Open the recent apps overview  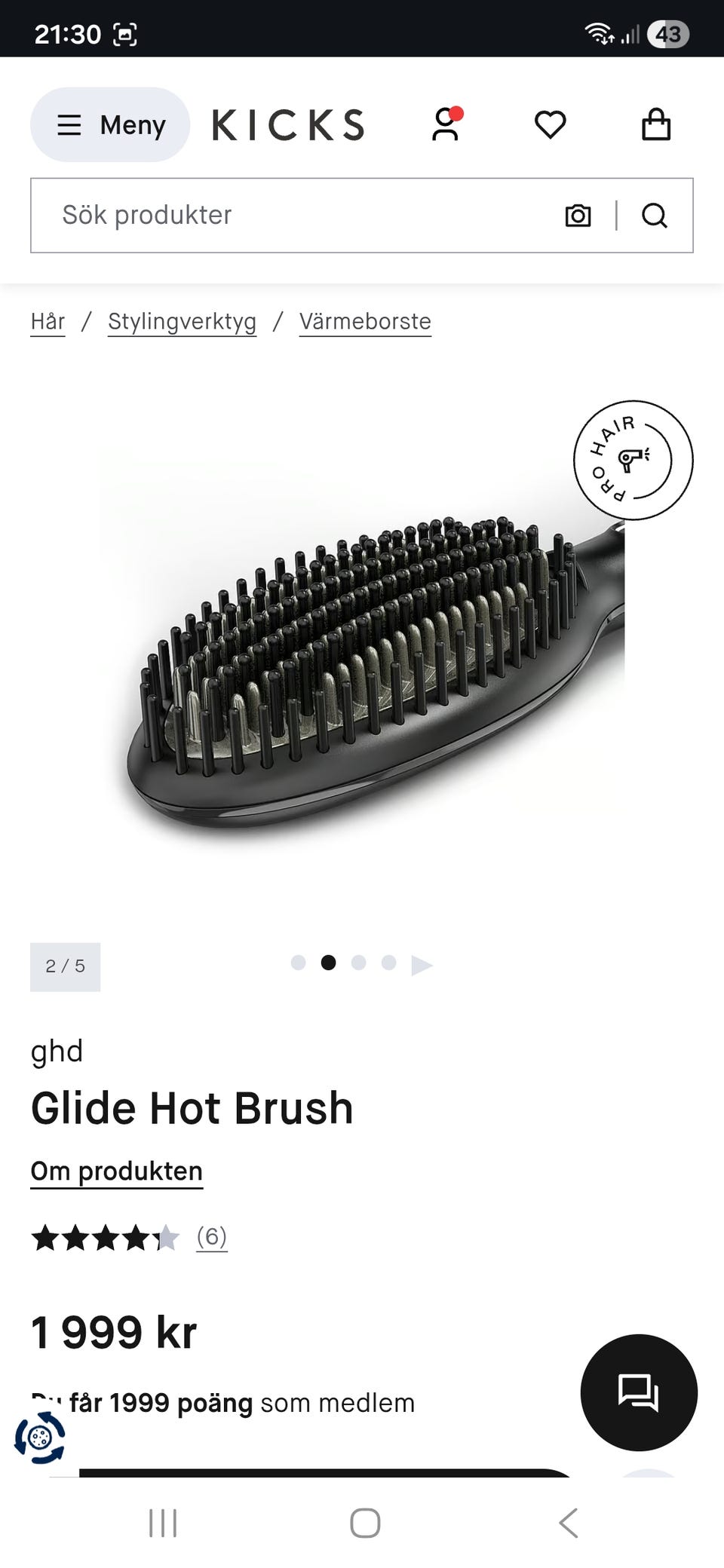coord(163,1523)
